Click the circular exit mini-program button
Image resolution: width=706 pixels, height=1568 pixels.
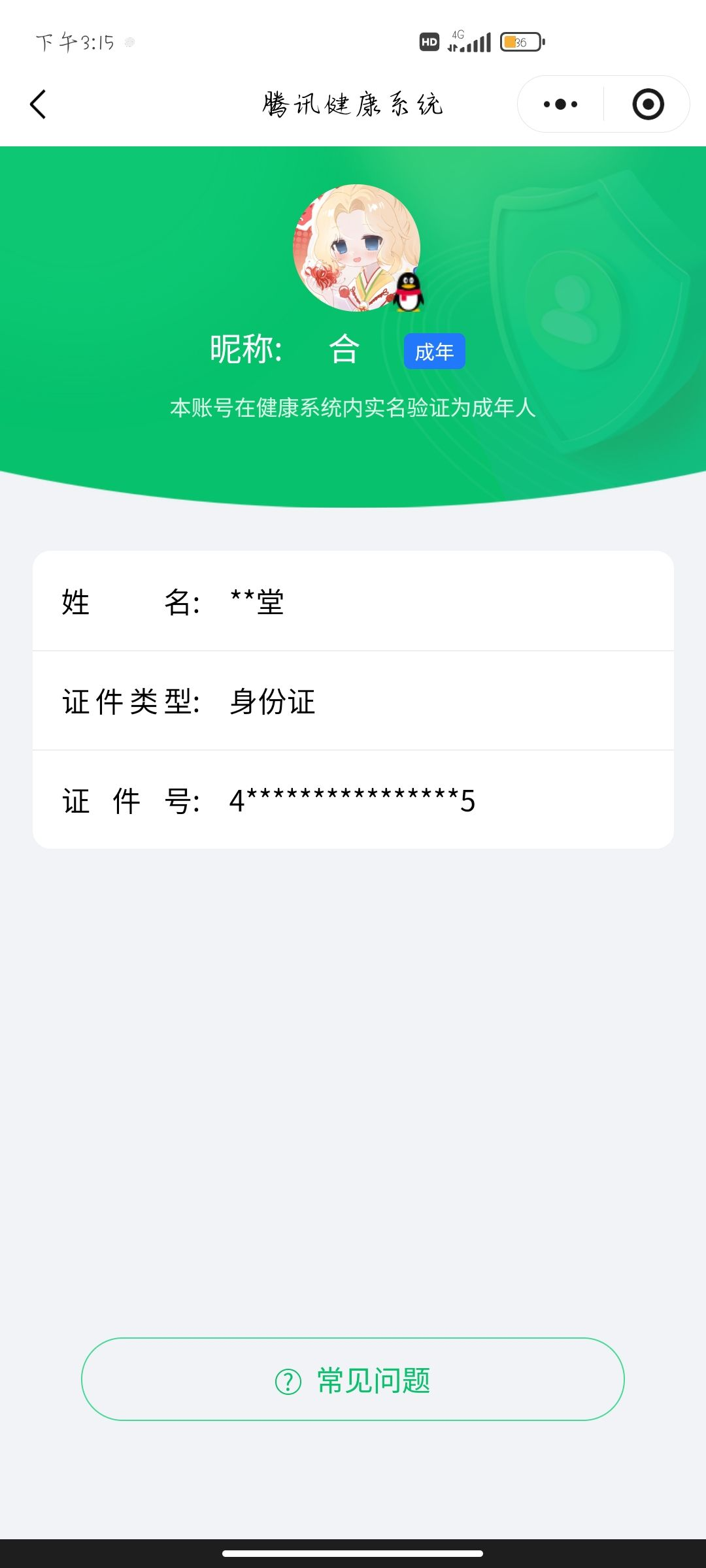647,104
